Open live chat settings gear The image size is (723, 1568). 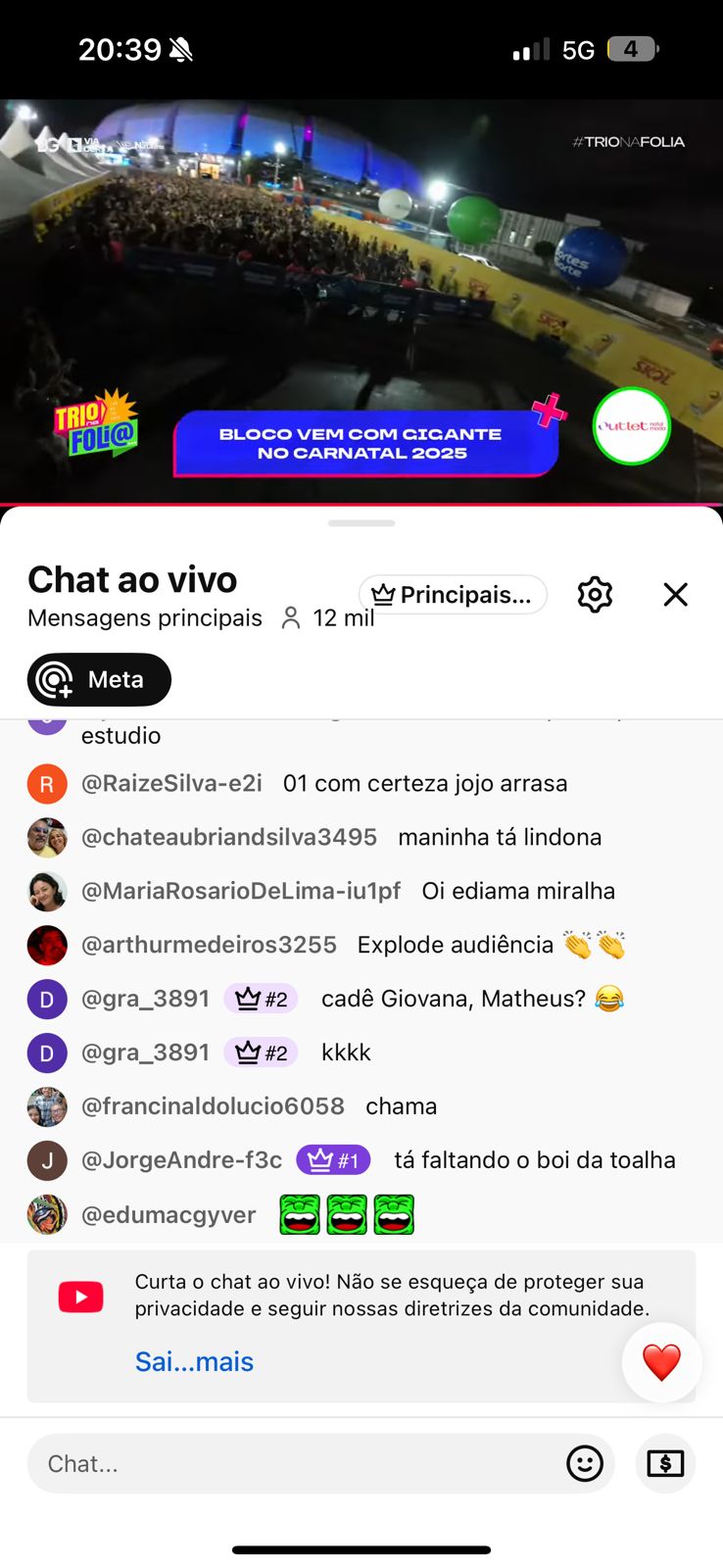click(x=595, y=595)
